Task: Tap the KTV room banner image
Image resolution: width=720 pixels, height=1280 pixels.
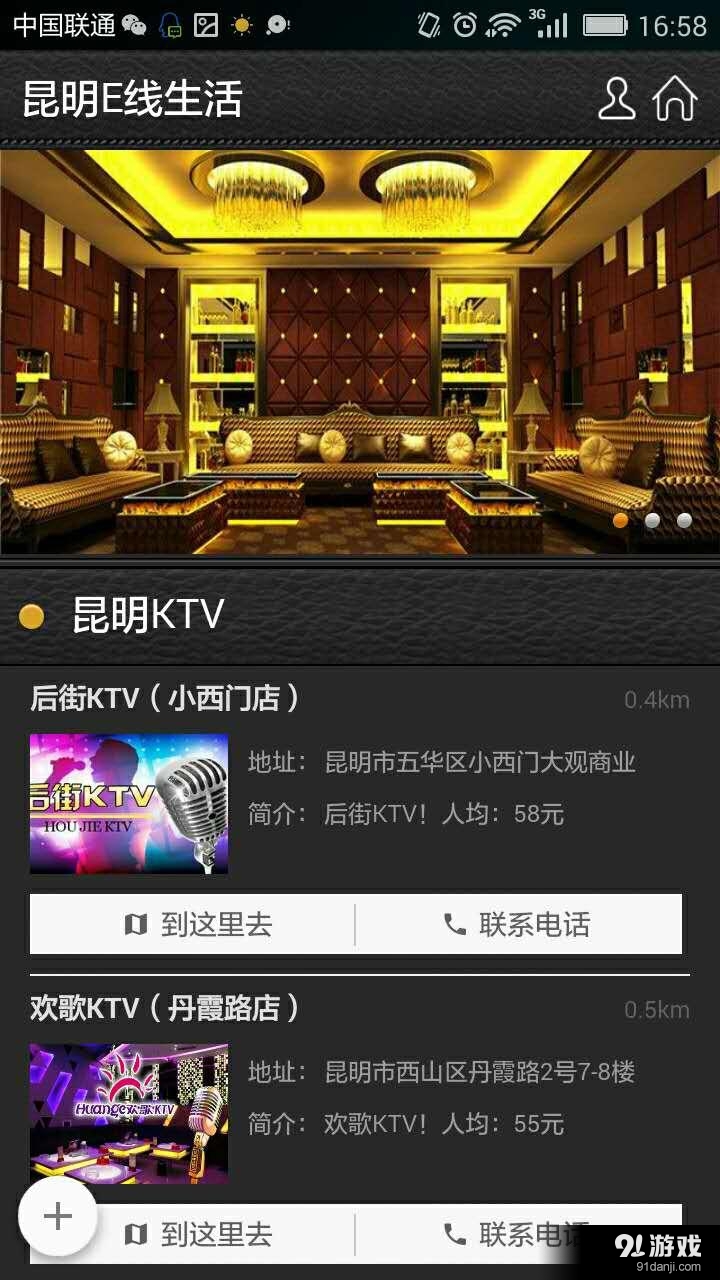Action: 360,350
